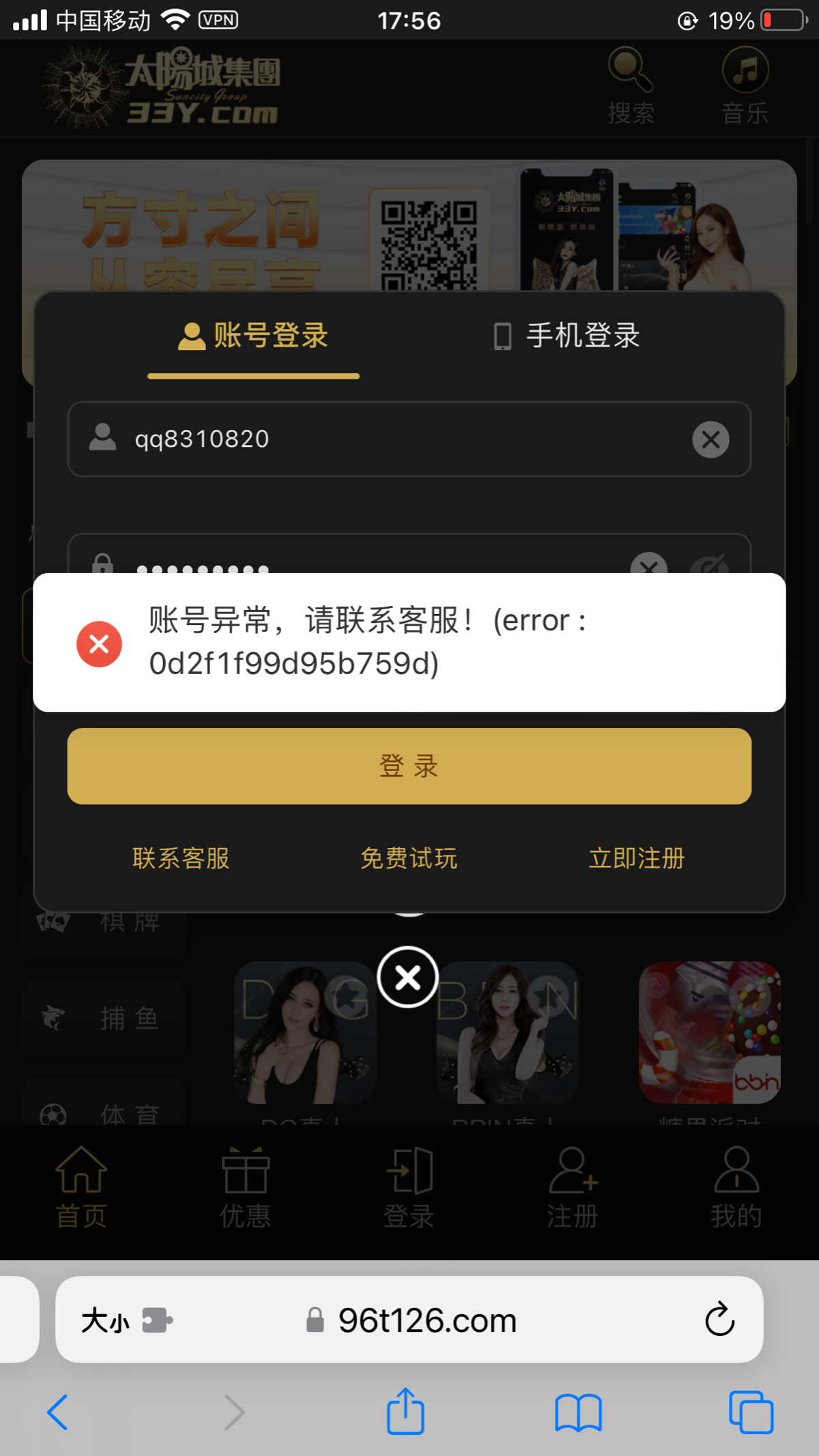
Task: Go back in Safari
Action: pos(57,1412)
